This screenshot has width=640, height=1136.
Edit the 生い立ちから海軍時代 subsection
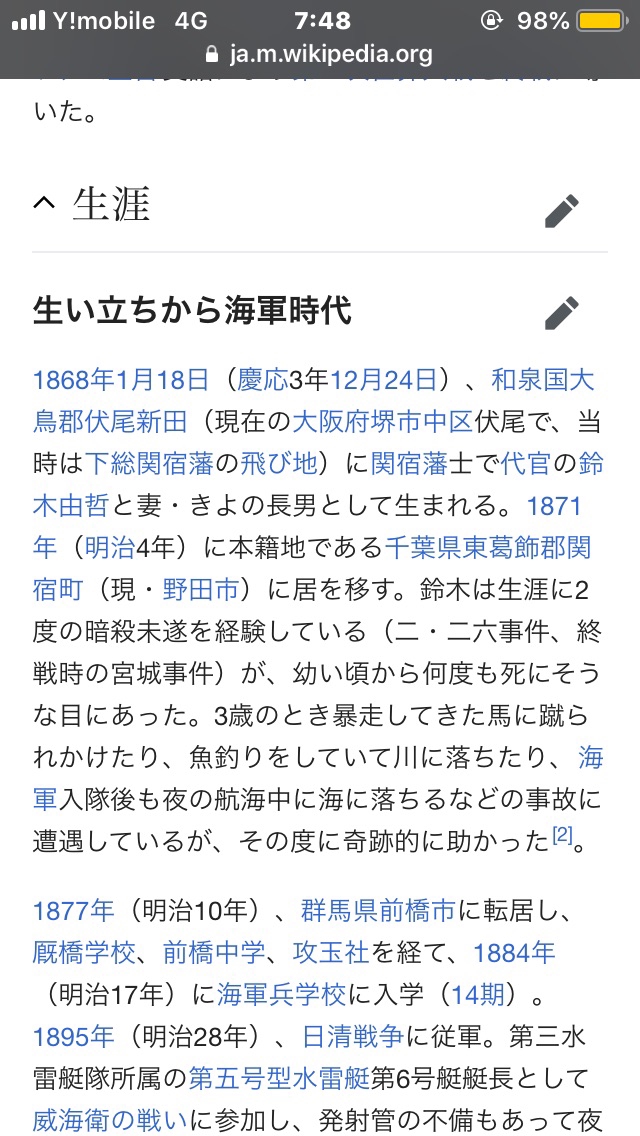(562, 312)
